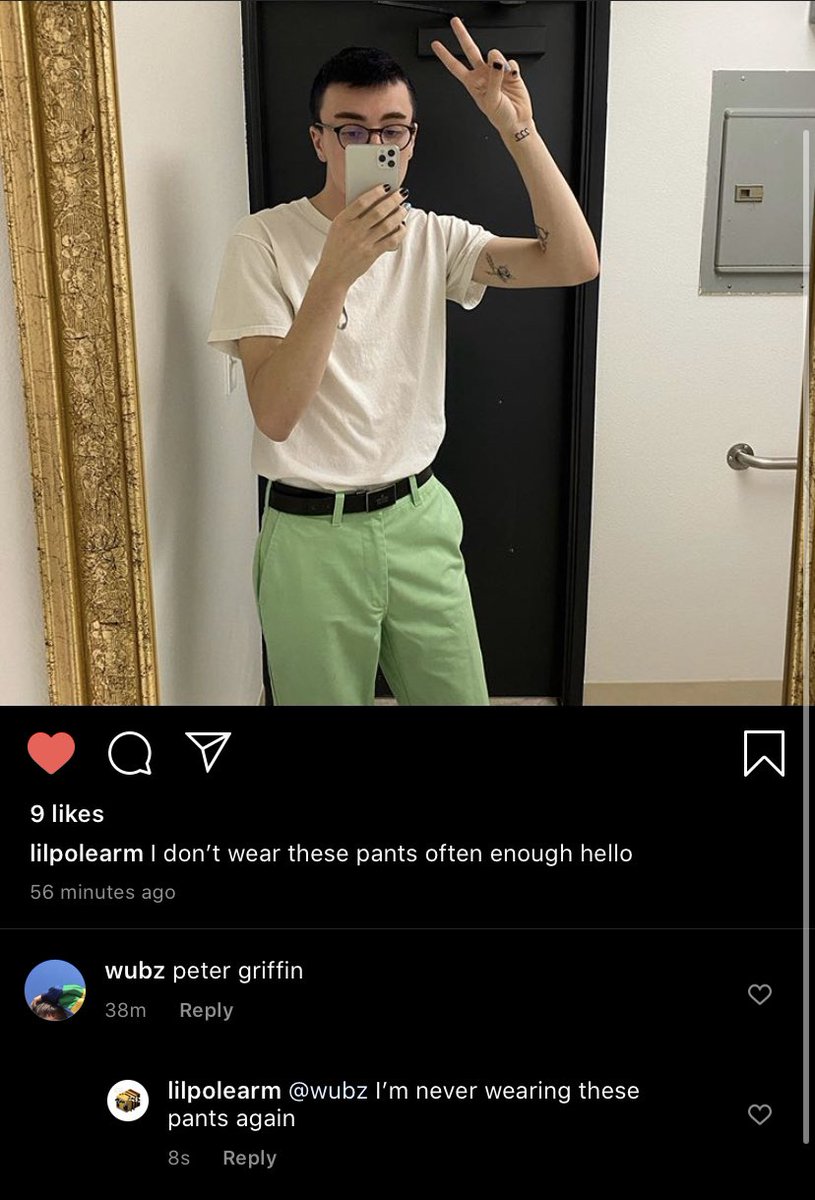This screenshot has width=815, height=1200.
Task: Share the post via paper plane icon
Action: (209, 752)
